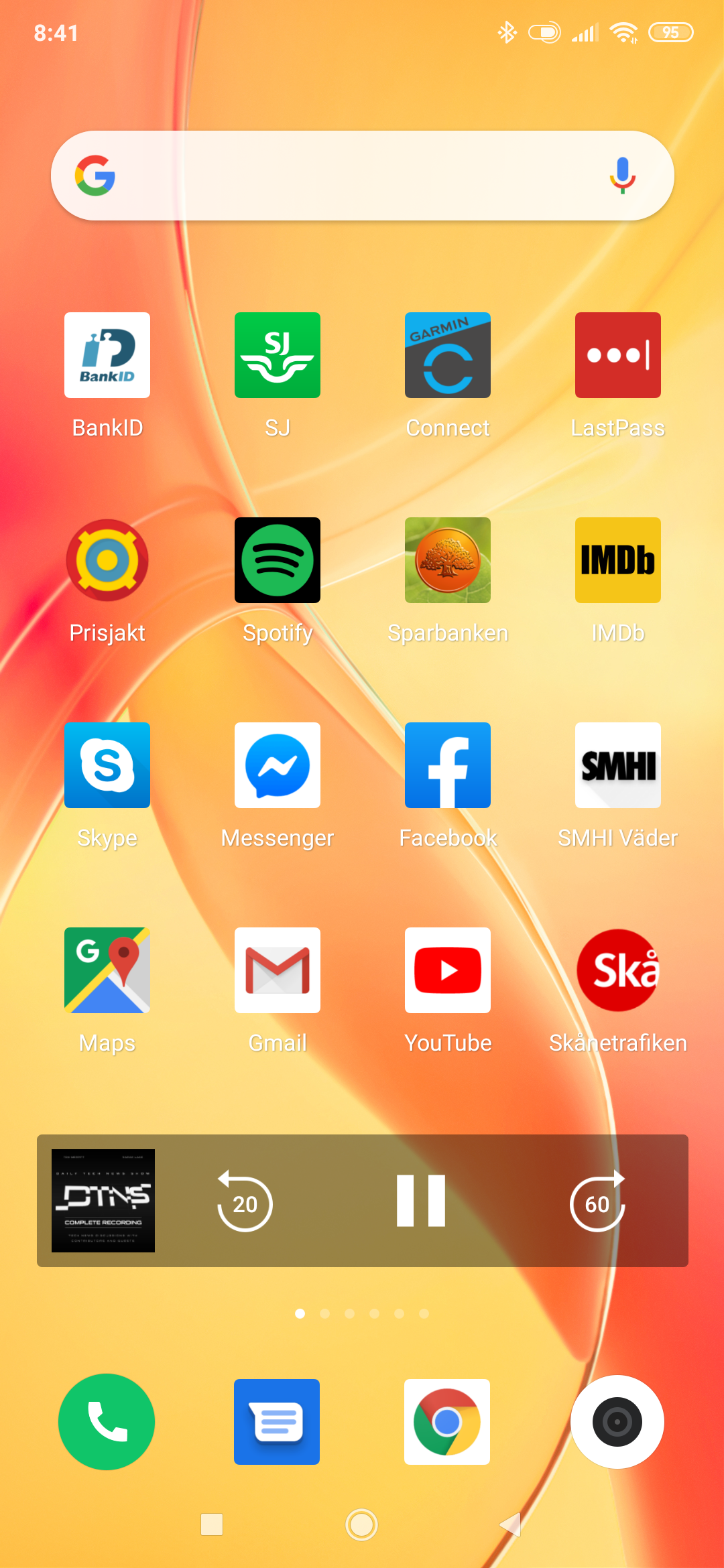Launch the SJ train app
The height and width of the screenshot is (1568, 724).
click(278, 355)
